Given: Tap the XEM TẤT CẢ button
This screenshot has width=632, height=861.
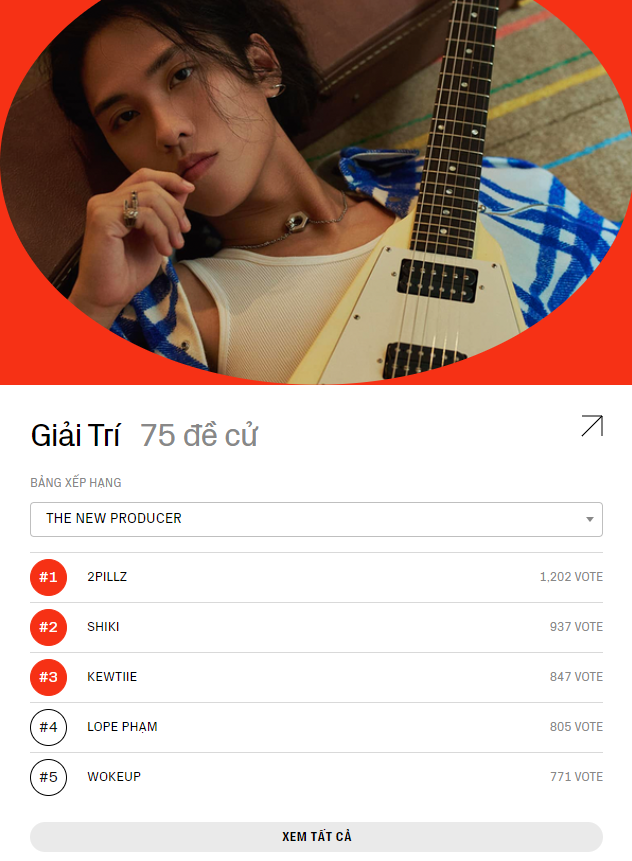Looking at the screenshot, I should pos(316,837).
